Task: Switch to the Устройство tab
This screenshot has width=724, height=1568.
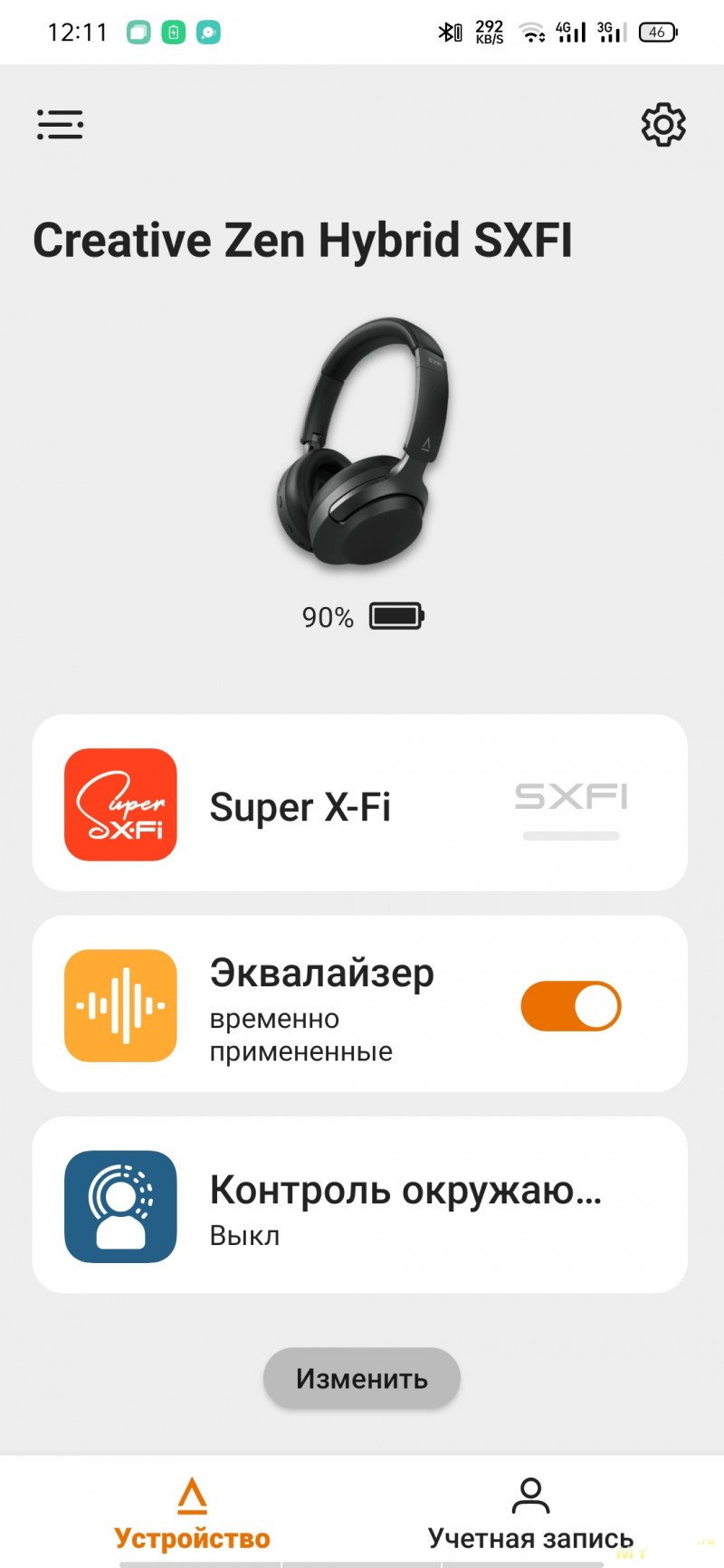Action: [192, 1513]
